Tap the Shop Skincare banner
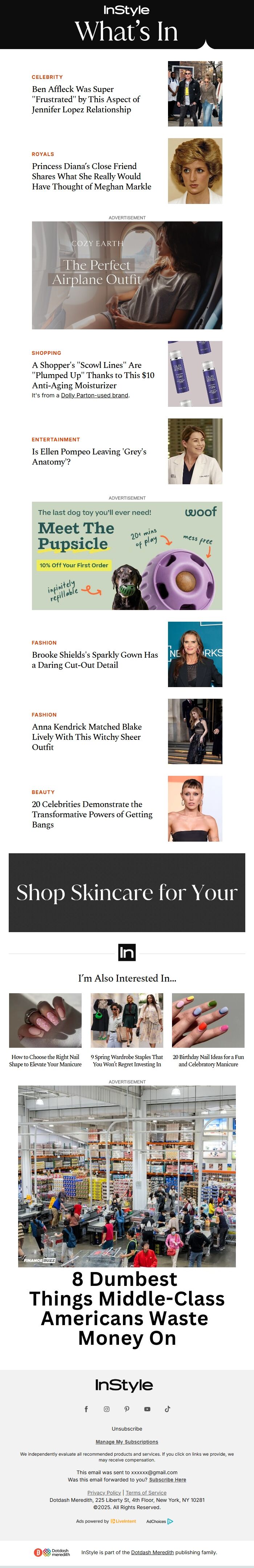 [127, 893]
